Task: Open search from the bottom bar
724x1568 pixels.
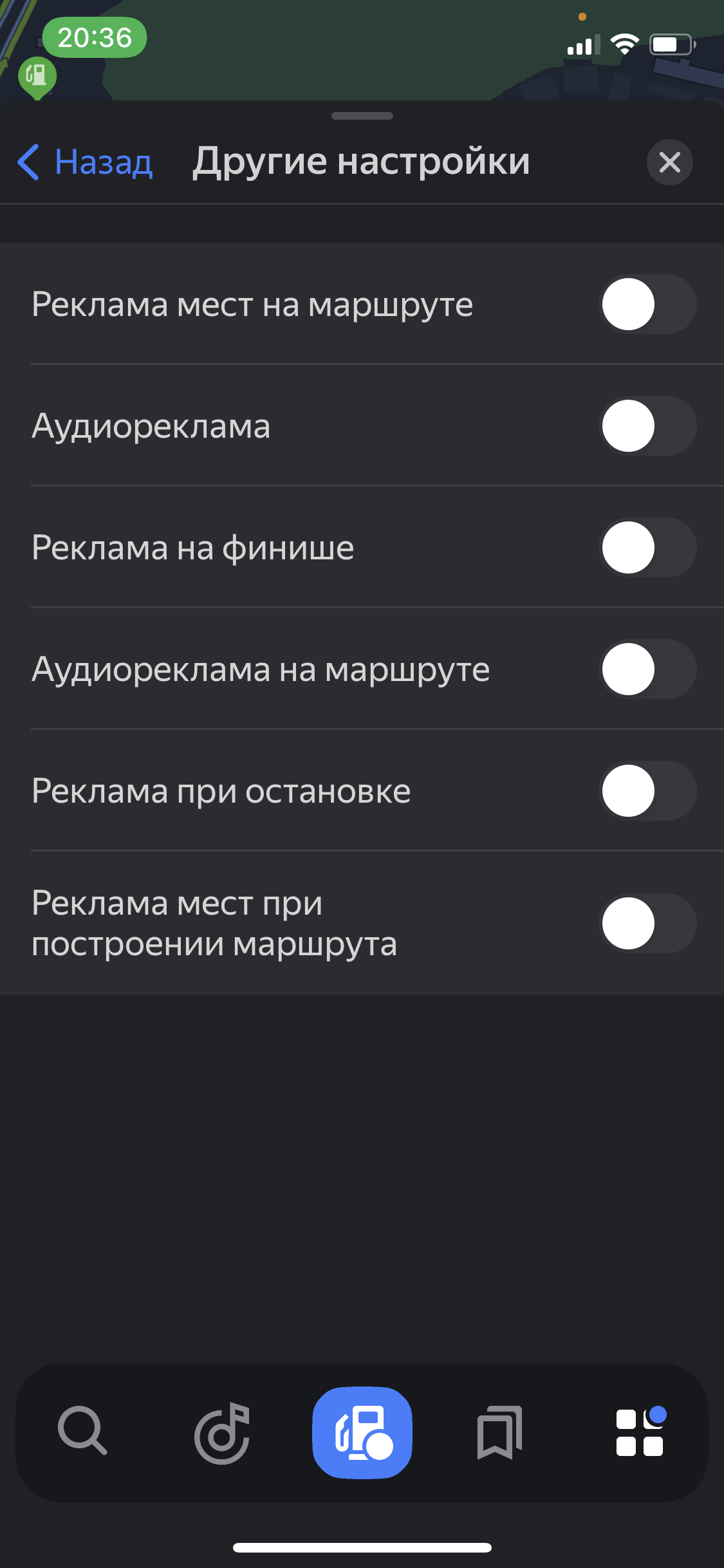Action: [82, 1432]
